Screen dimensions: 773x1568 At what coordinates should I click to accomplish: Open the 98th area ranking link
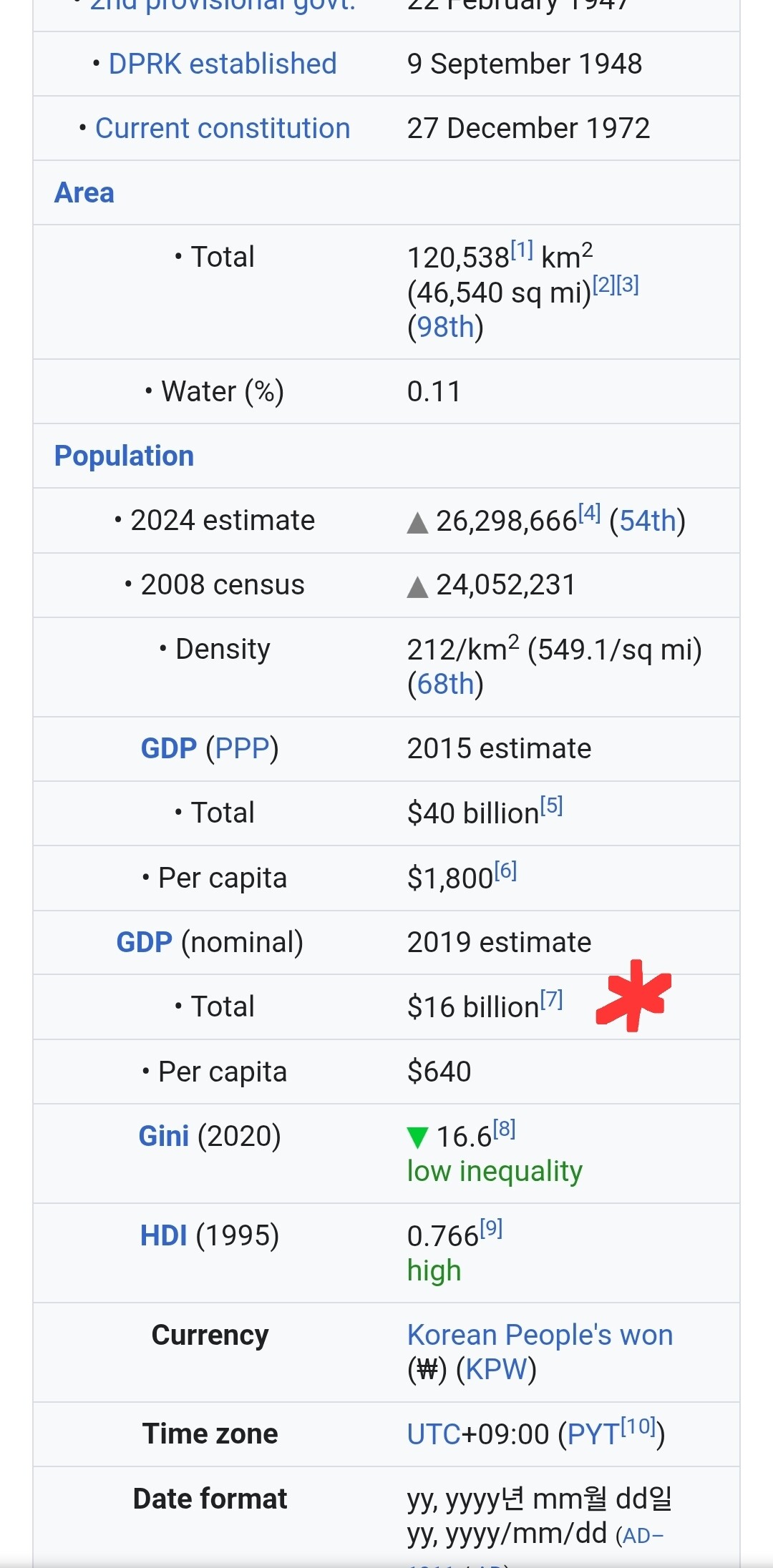445,327
